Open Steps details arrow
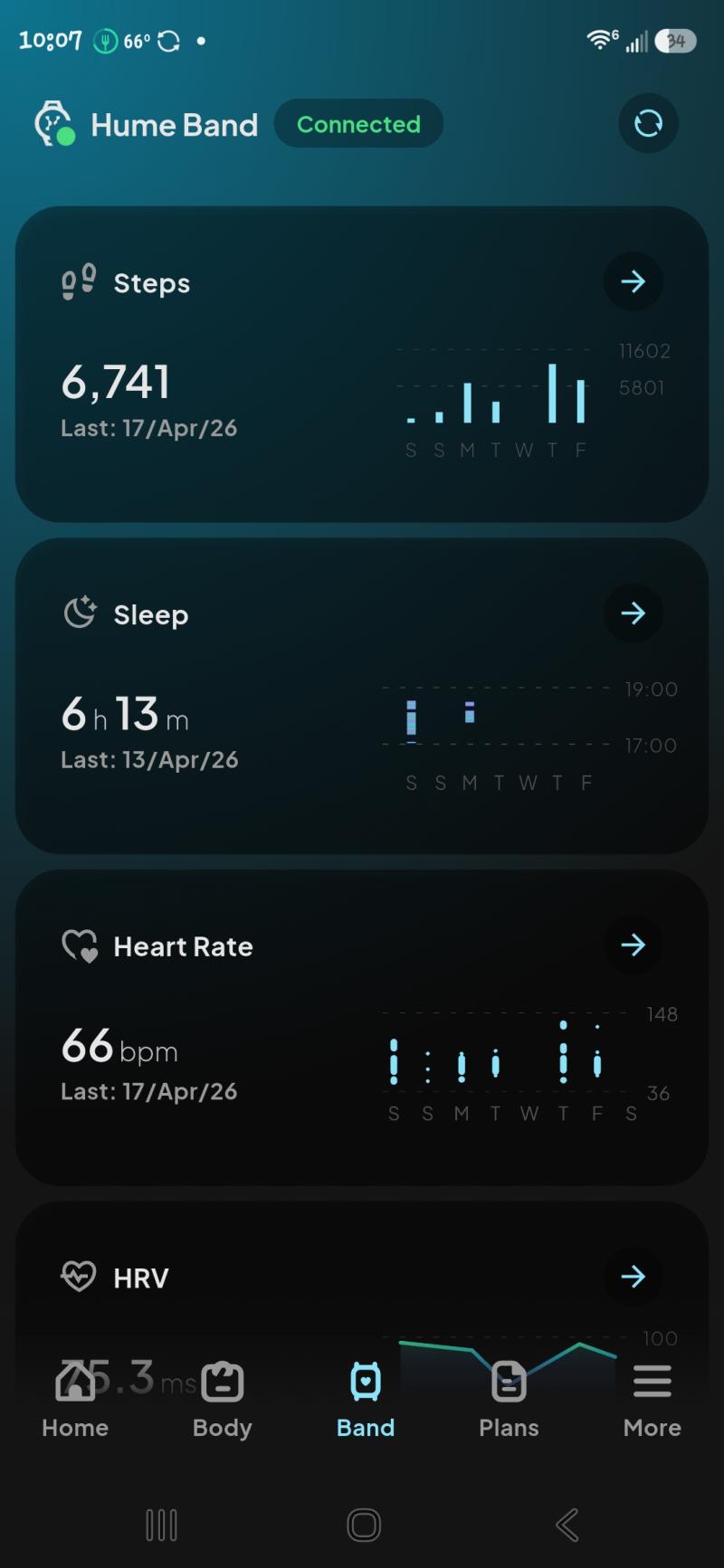The width and height of the screenshot is (724, 1568). (x=633, y=281)
